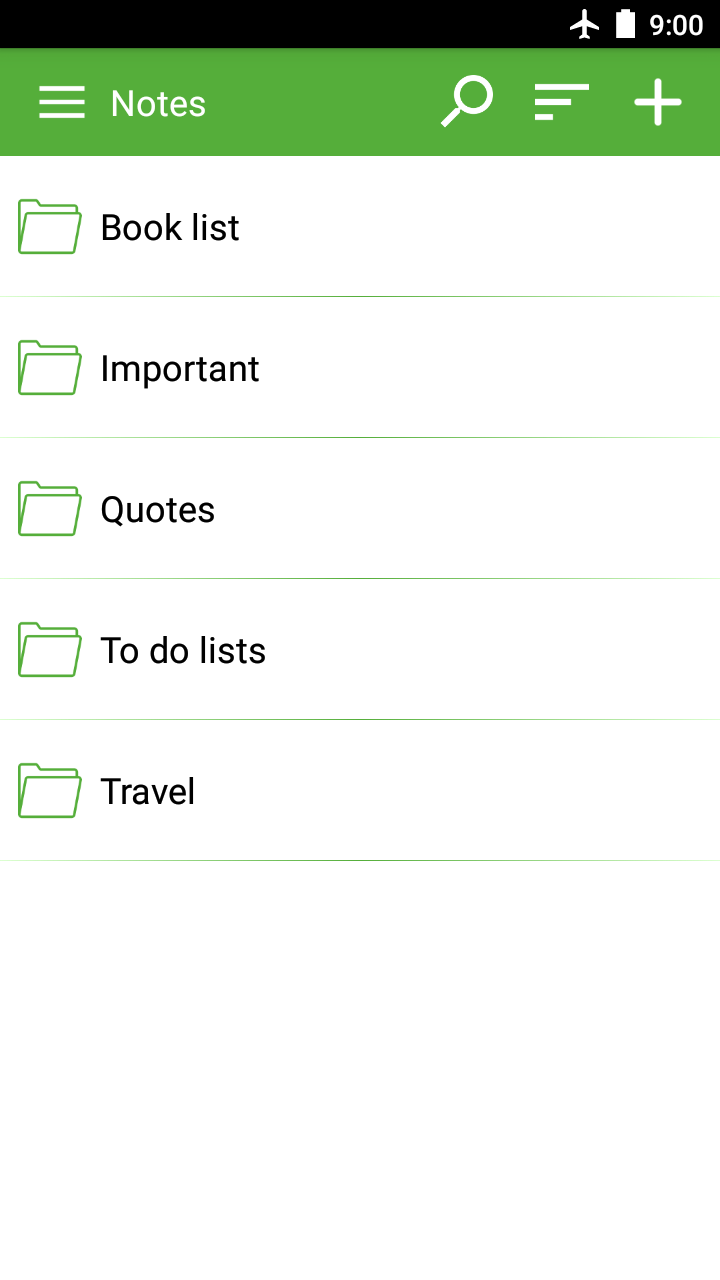This screenshot has height=1280, width=720.
Task: Click the Quotes folder icon
Action: [49, 509]
